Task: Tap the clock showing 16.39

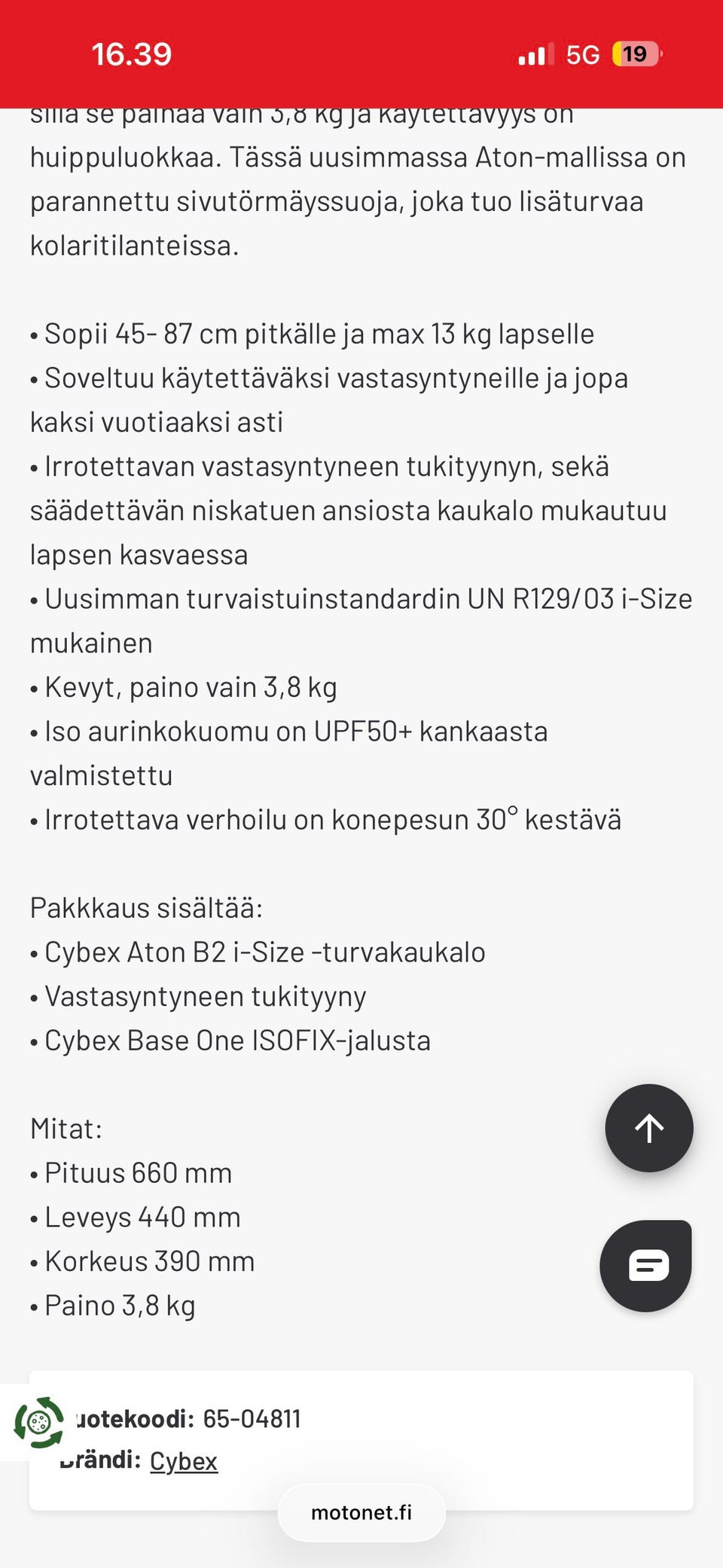Action: 132,53
